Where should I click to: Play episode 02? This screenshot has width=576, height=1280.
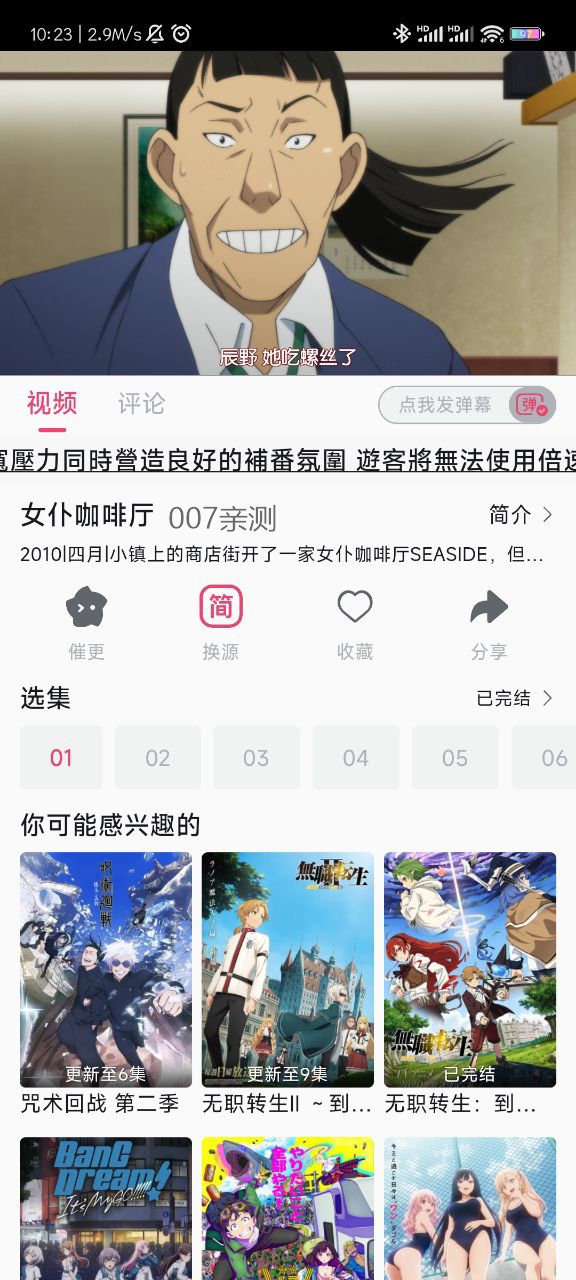point(158,757)
